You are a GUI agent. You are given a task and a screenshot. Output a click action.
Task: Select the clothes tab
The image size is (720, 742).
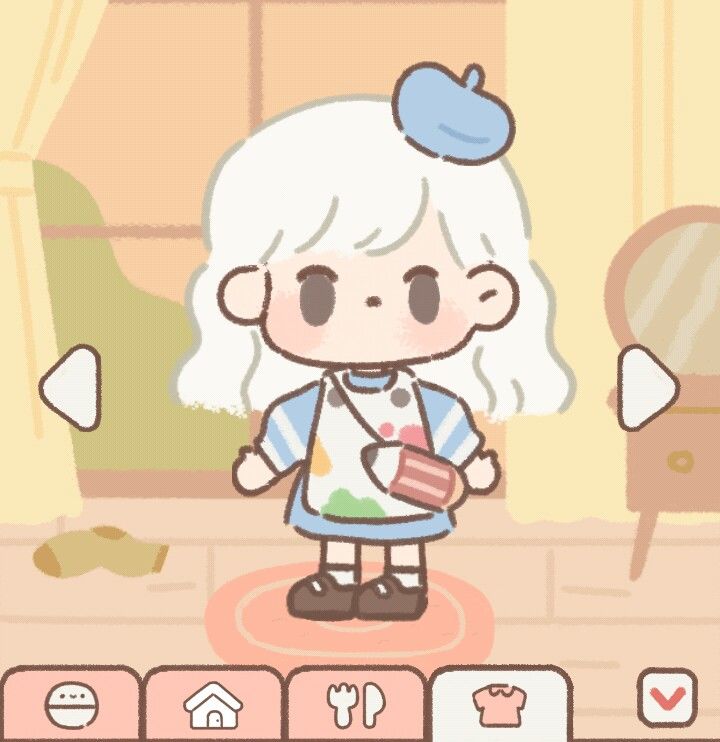pos(499,706)
